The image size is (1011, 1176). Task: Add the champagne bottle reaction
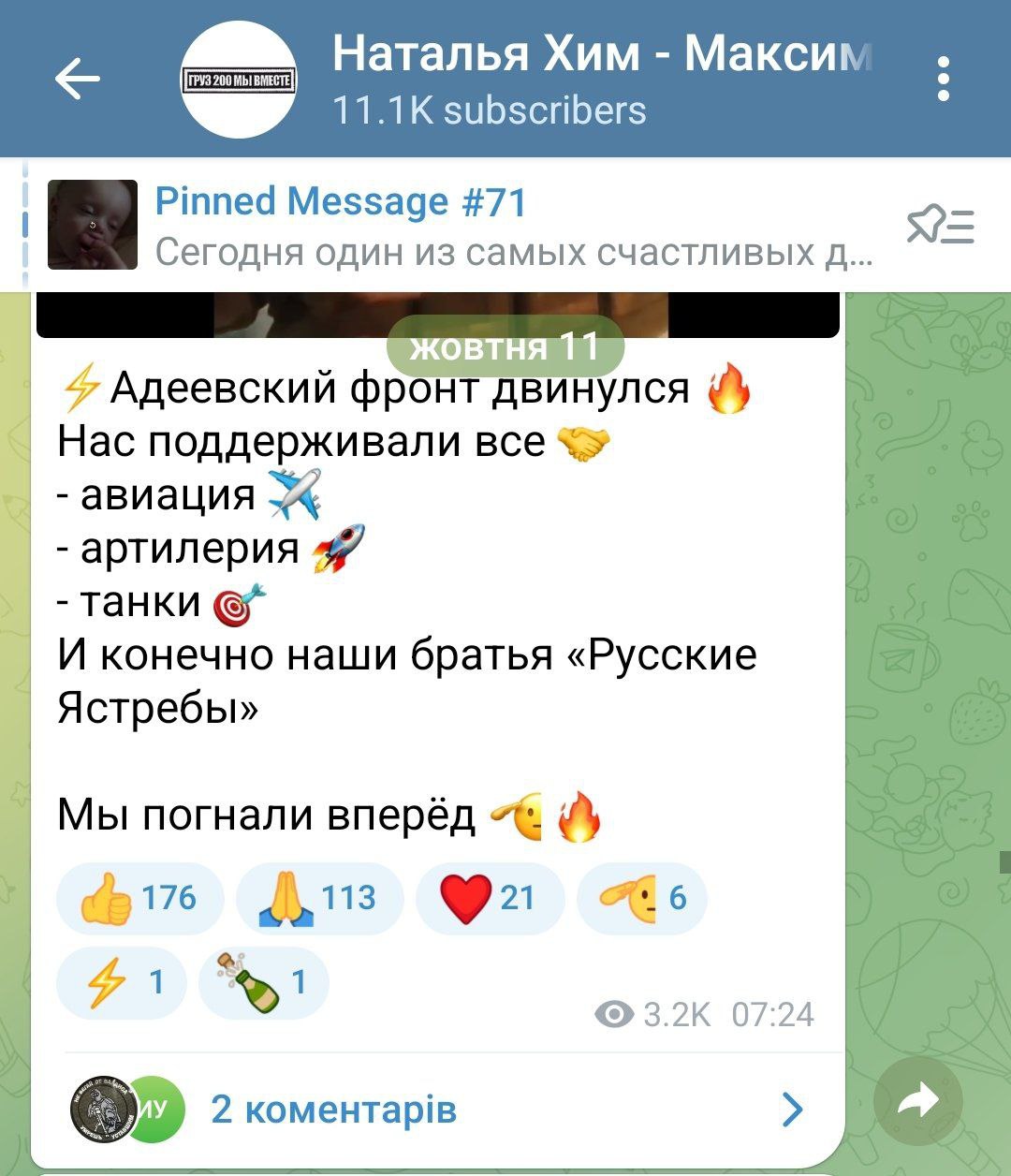click(263, 982)
